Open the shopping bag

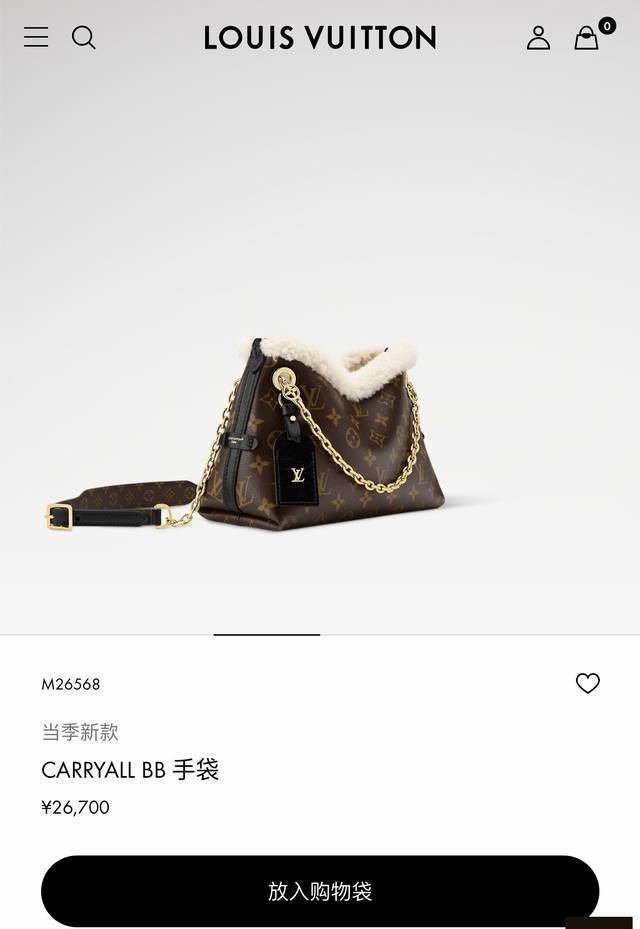(x=587, y=38)
